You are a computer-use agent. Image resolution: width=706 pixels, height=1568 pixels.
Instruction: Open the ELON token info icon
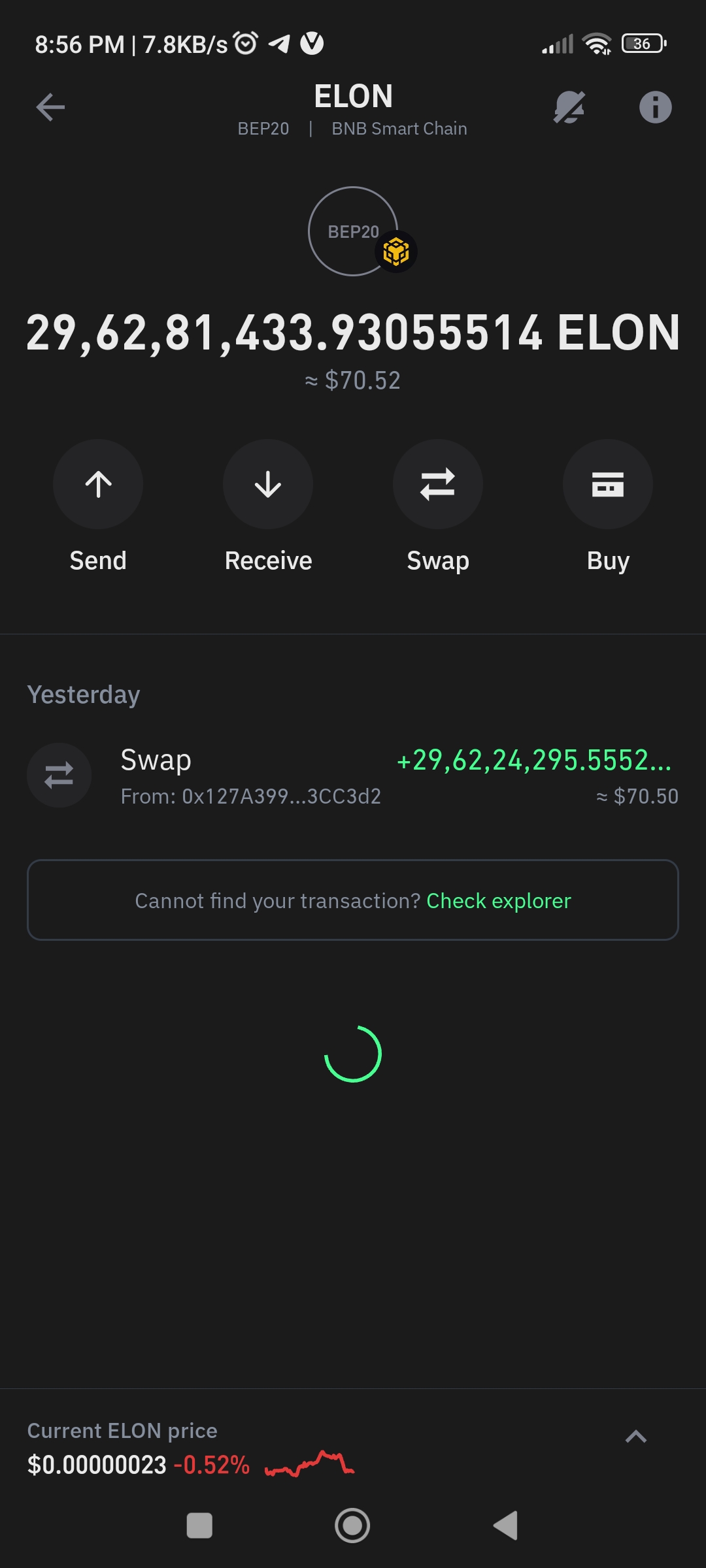click(655, 107)
